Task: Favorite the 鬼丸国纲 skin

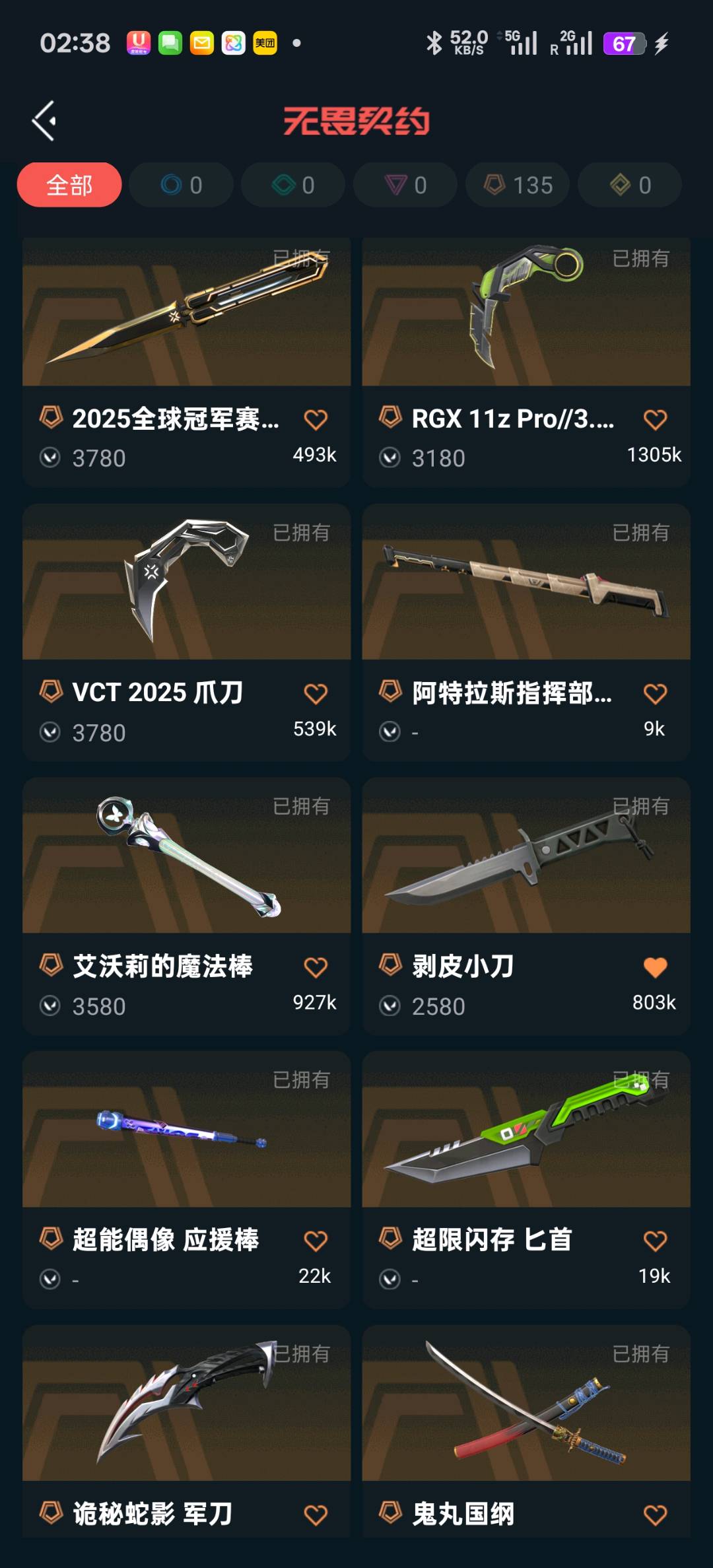Action: [x=655, y=1515]
